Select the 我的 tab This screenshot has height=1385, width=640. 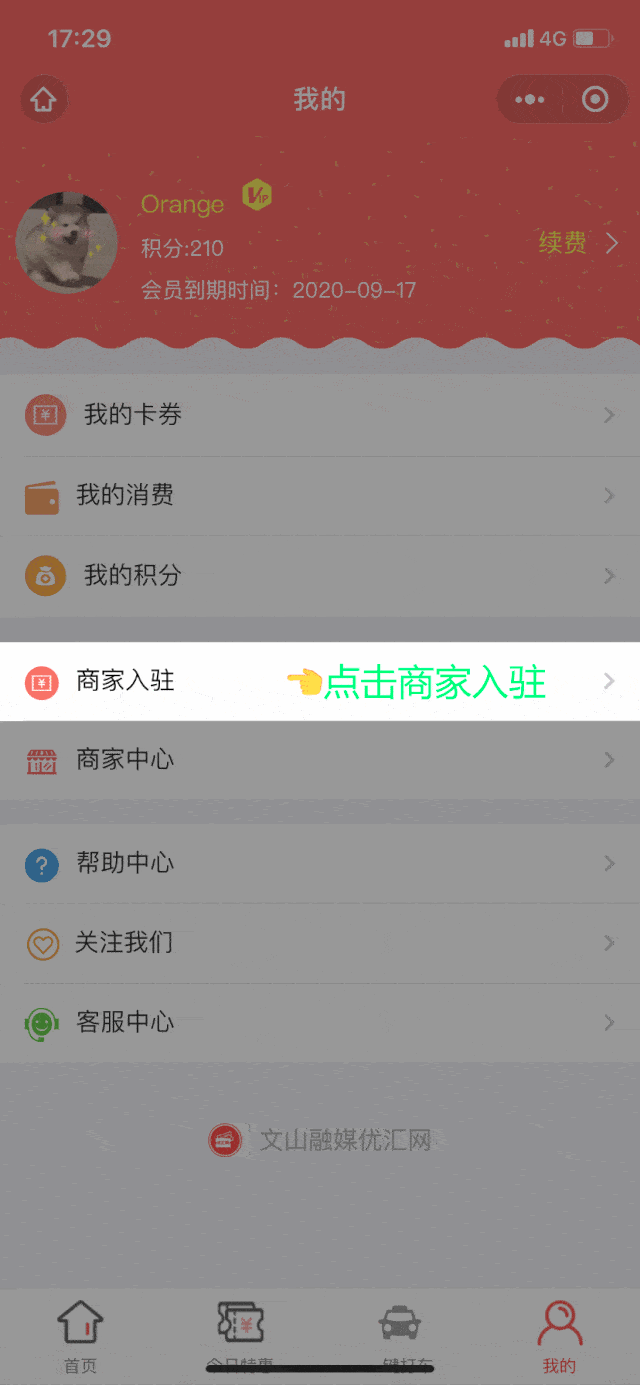point(560,1335)
